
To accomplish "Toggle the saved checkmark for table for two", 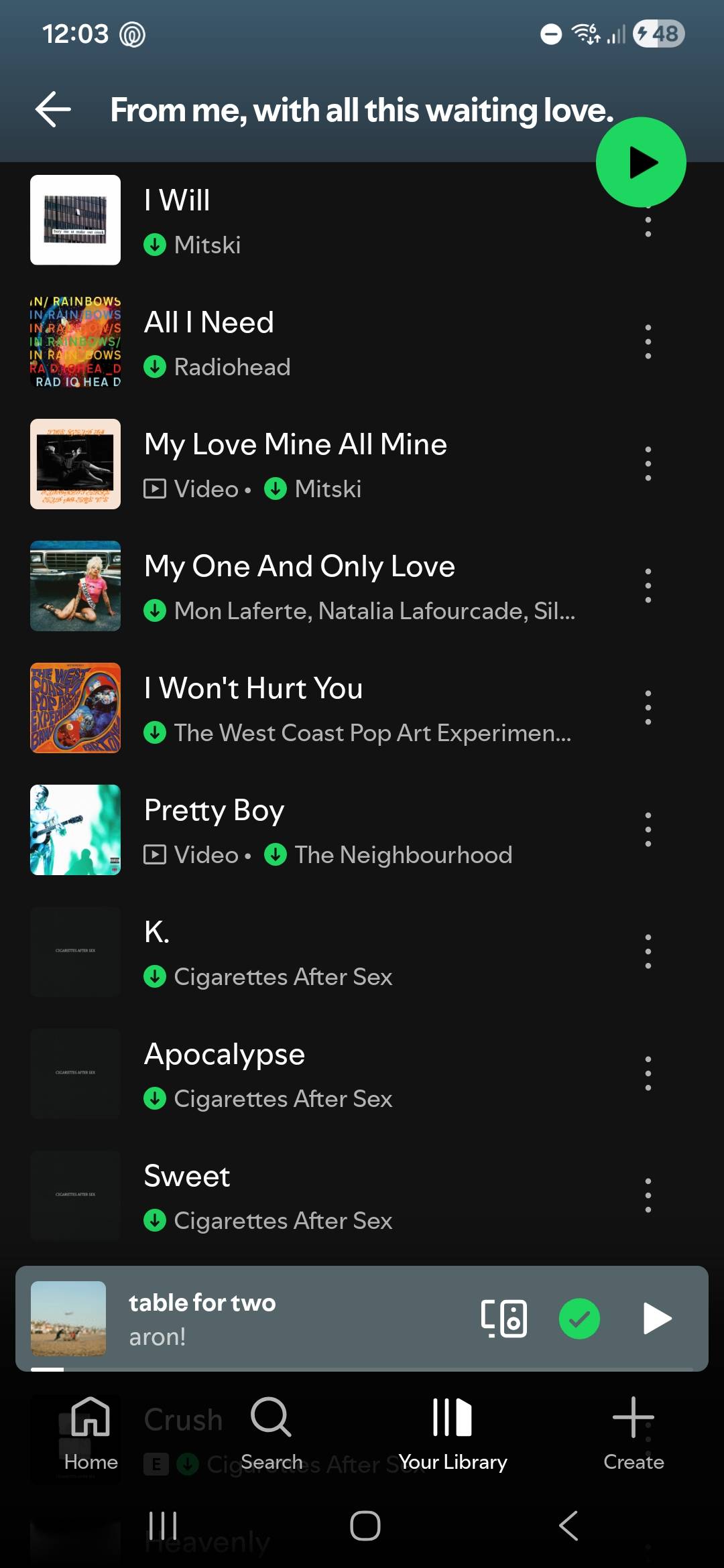I will [x=579, y=1318].
